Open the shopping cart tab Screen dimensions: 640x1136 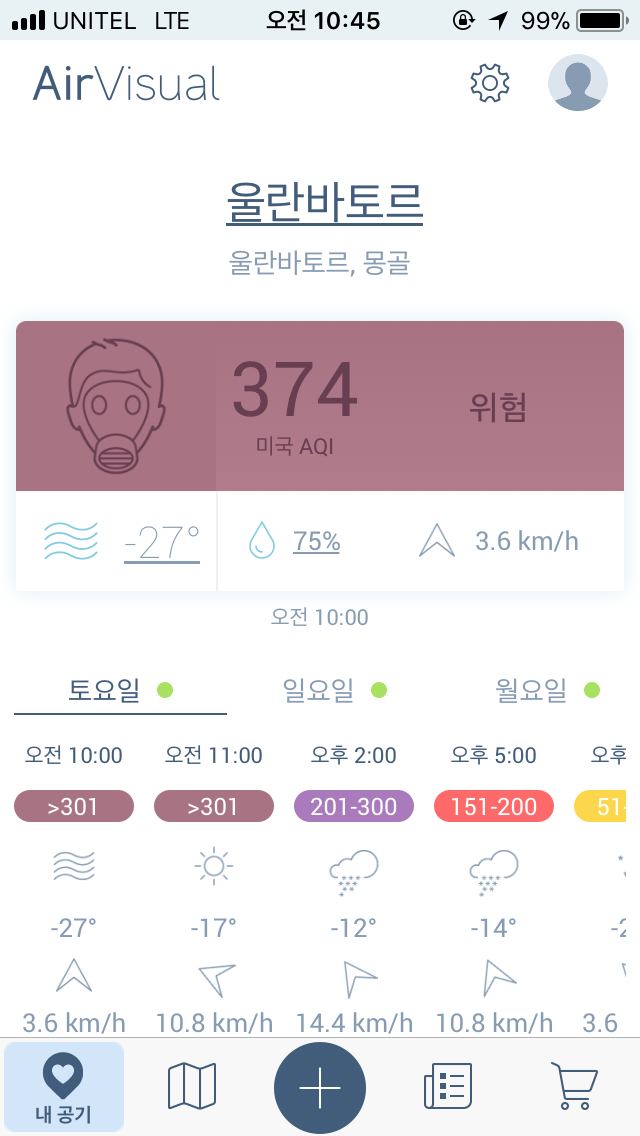click(x=575, y=1086)
